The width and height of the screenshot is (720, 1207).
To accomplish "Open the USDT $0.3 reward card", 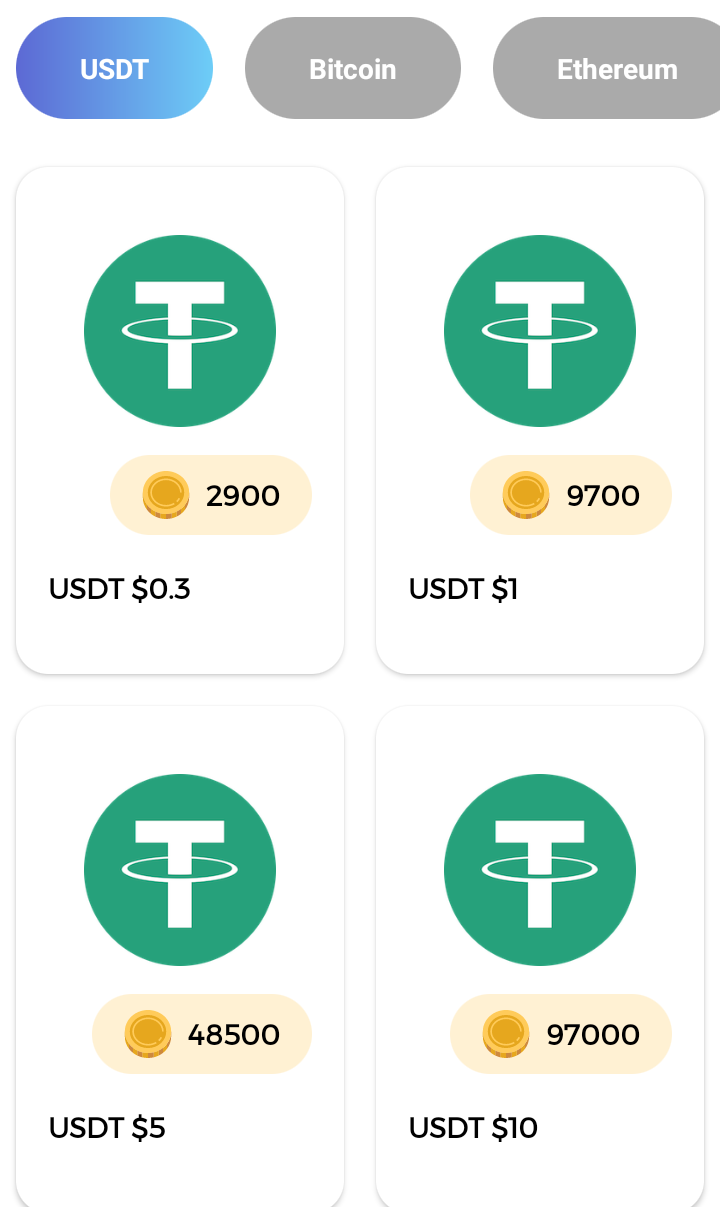I will [180, 420].
